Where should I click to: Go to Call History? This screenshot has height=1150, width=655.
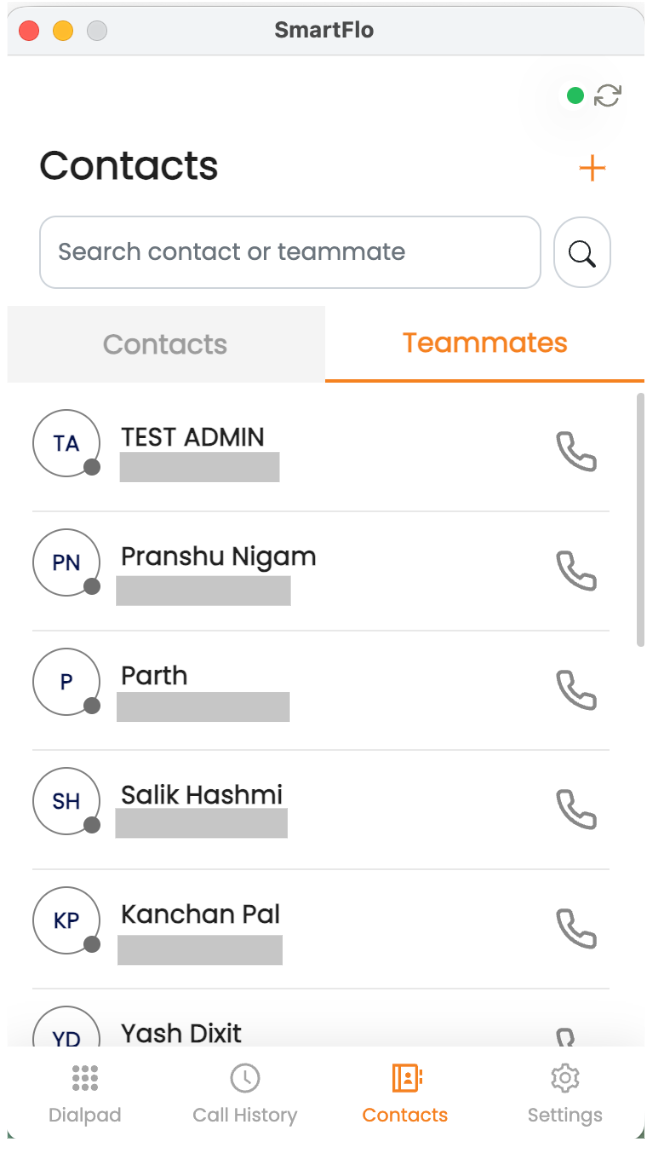tap(245, 1094)
